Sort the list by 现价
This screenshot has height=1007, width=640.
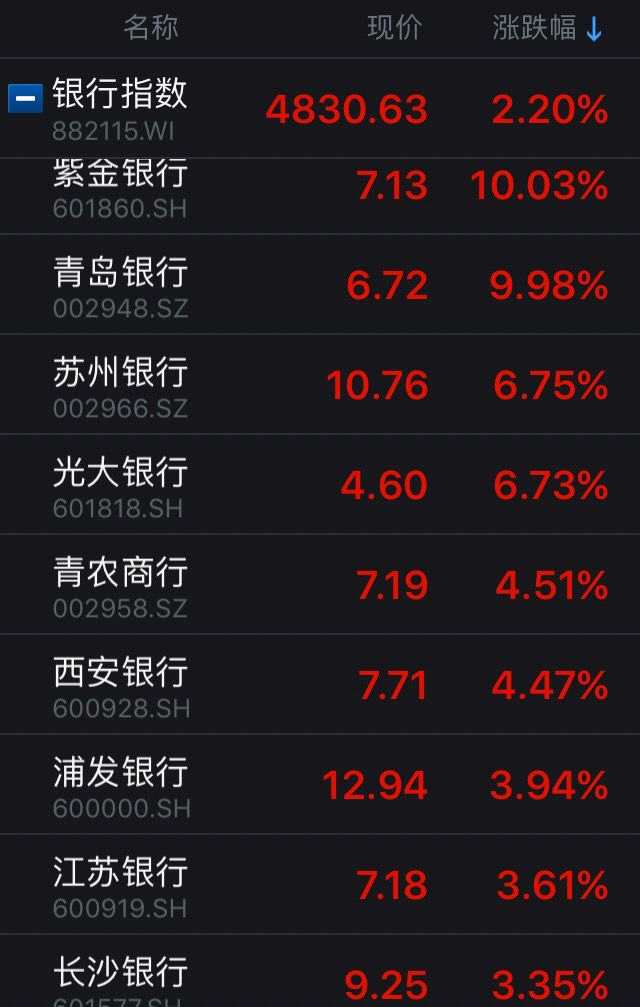[x=395, y=29]
